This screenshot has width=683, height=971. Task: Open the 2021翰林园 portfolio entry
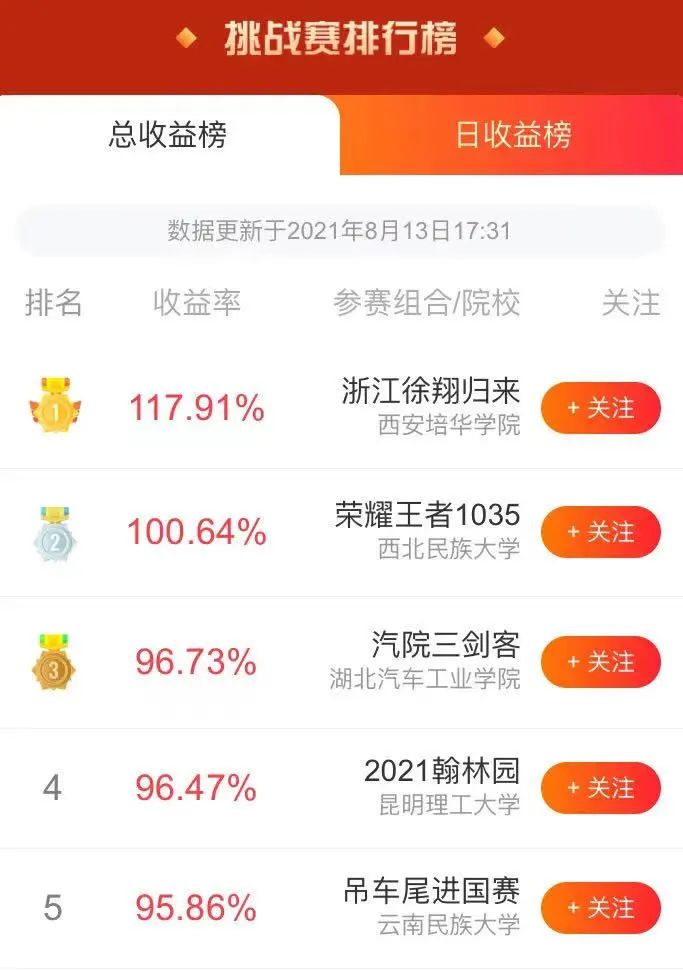coord(442,771)
